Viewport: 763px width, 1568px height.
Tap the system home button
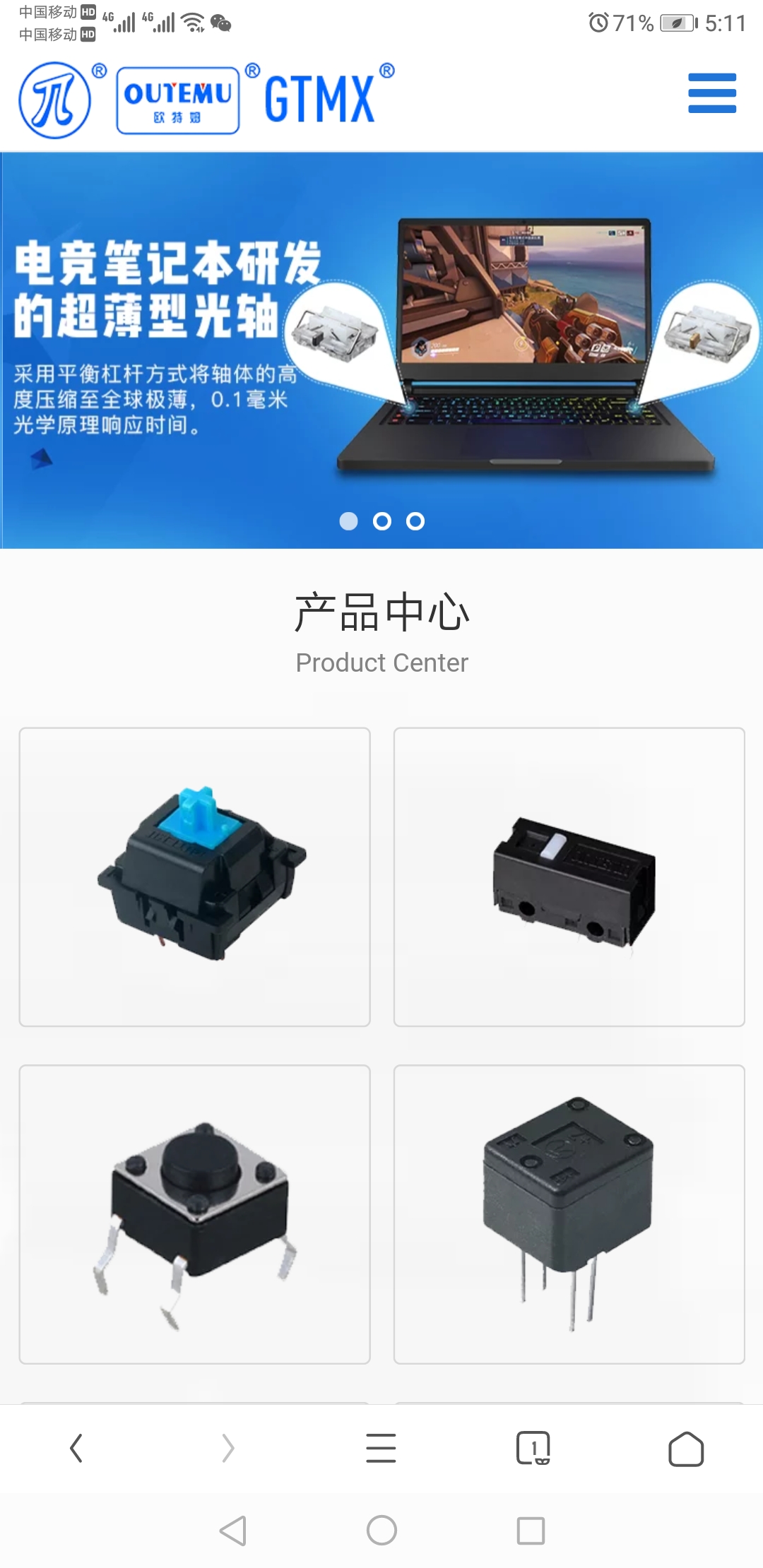[381, 1531]
